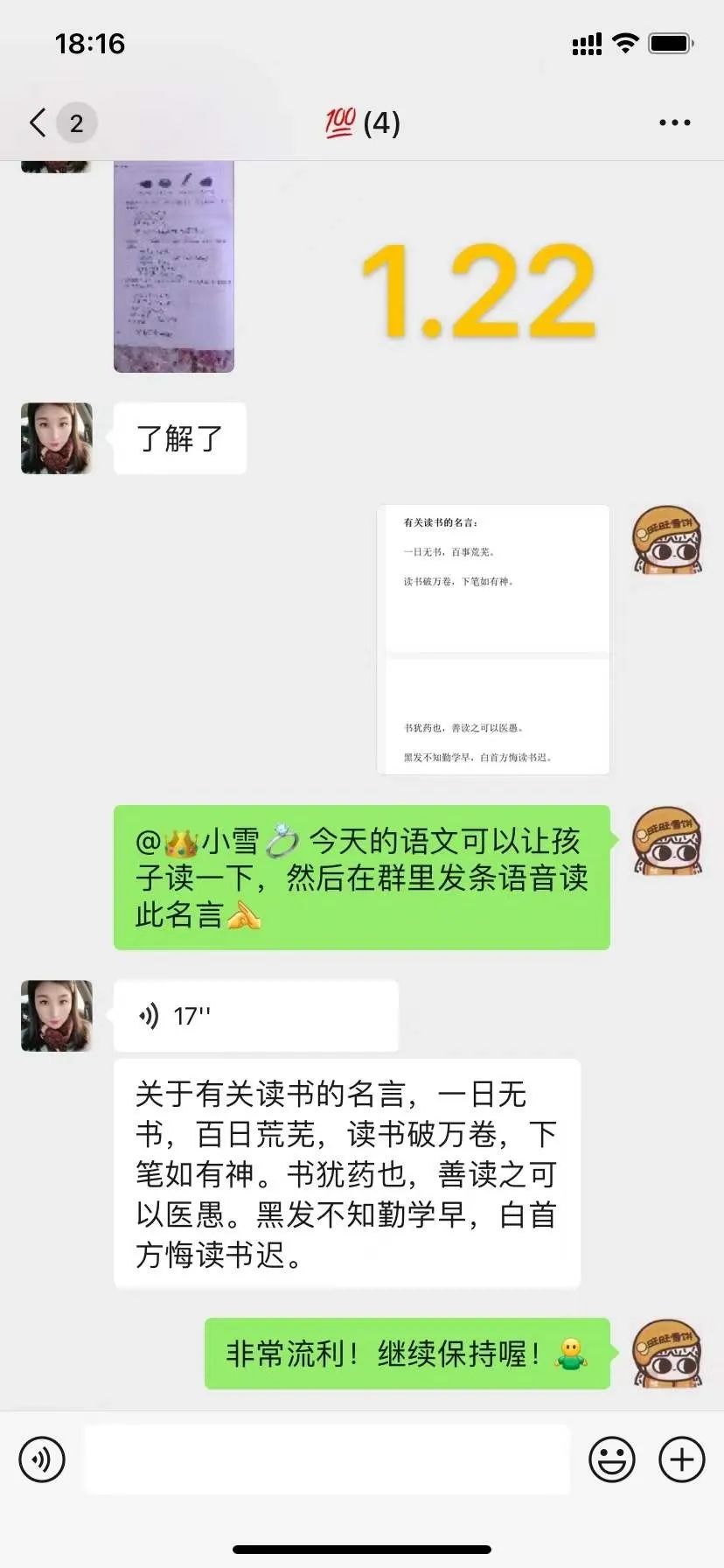724x1568 pixels.
Task: Play the 17-second voice message
Action: point(255,1016)
